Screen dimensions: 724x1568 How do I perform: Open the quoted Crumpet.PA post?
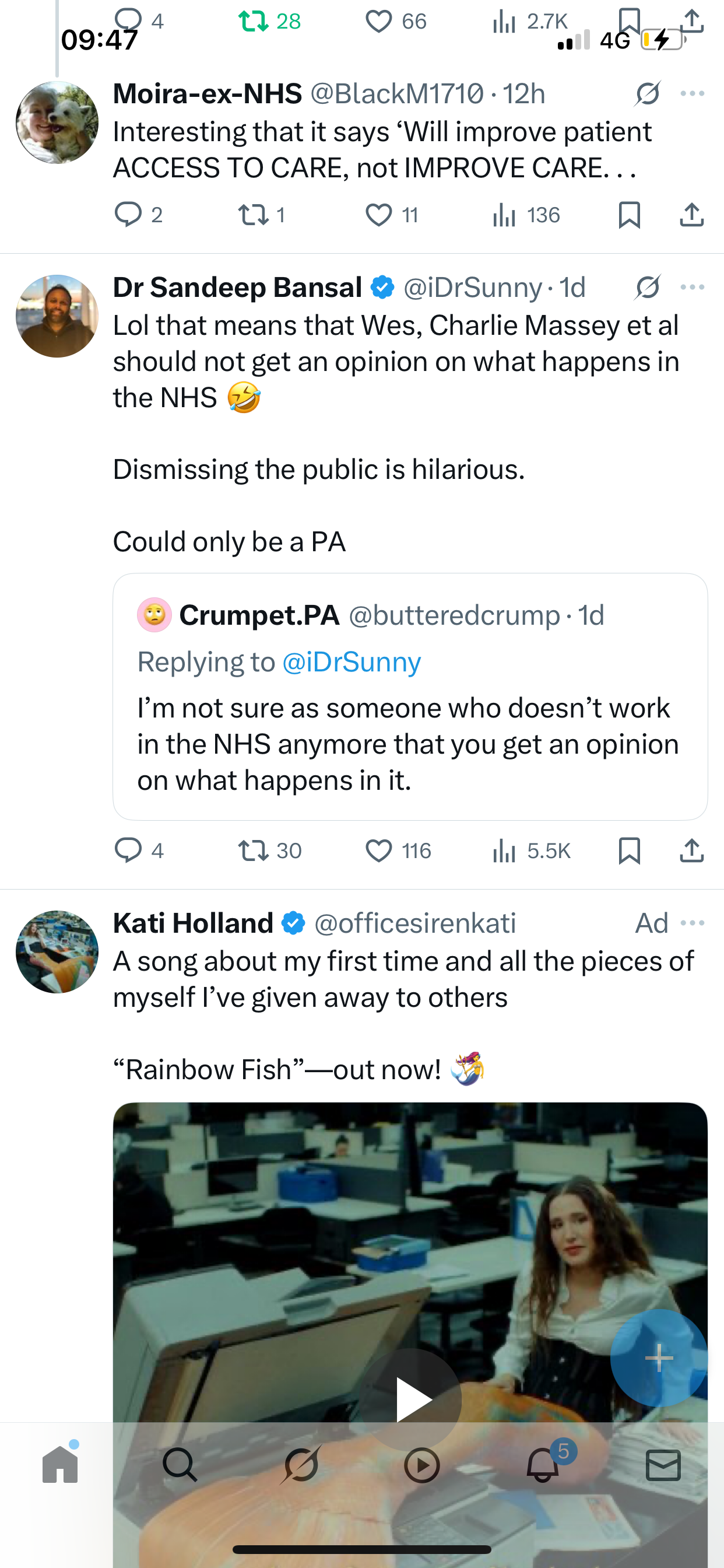pyautogui.click(x=410, y=696)
